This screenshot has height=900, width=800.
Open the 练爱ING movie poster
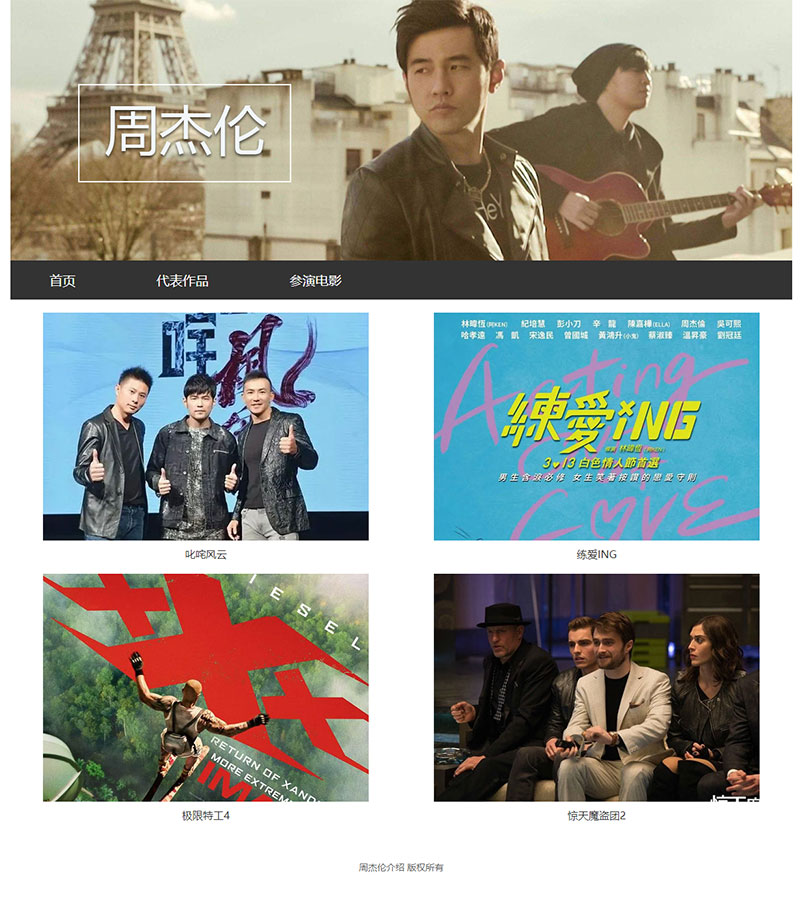(x=596, y=426)
